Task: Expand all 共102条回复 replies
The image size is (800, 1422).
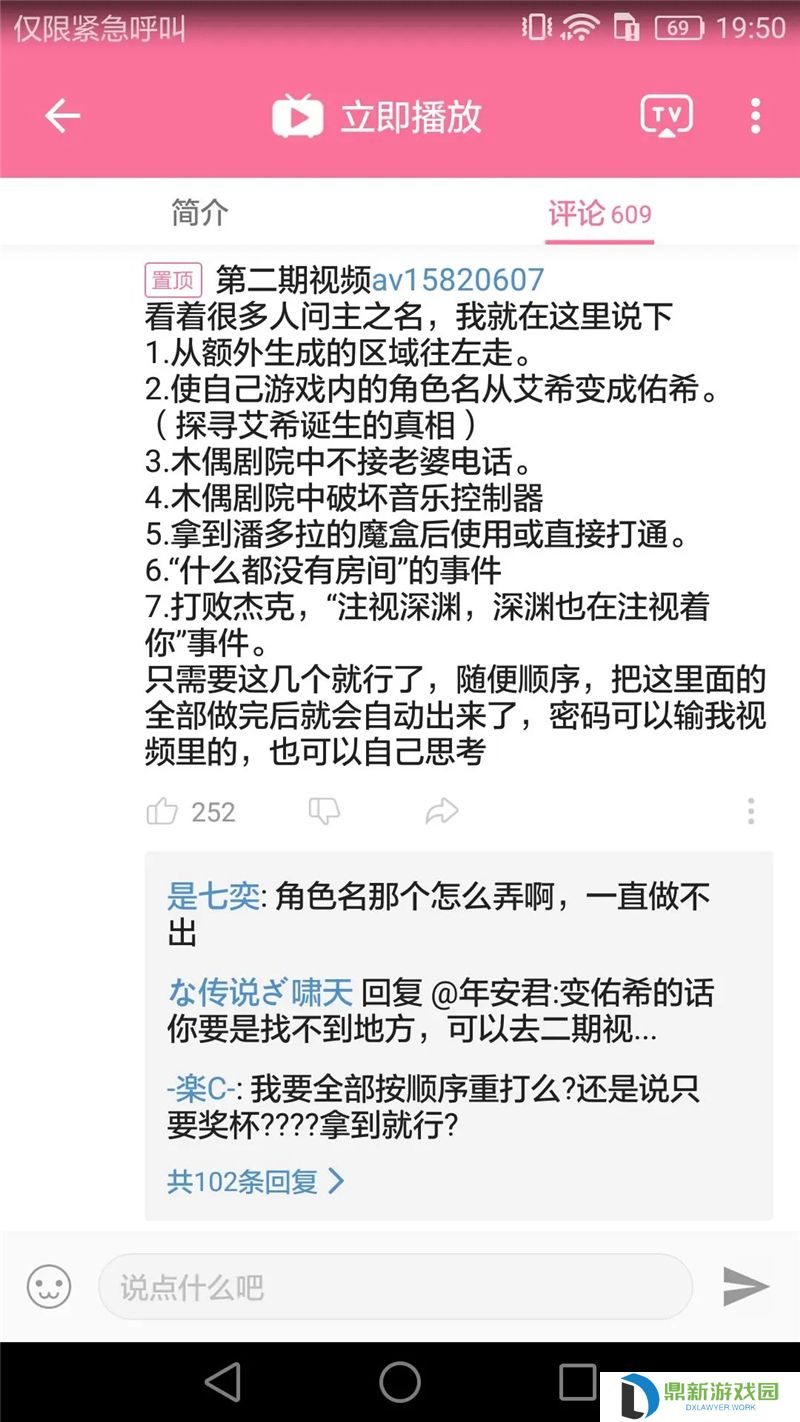Action: [x=255, y=1181]
